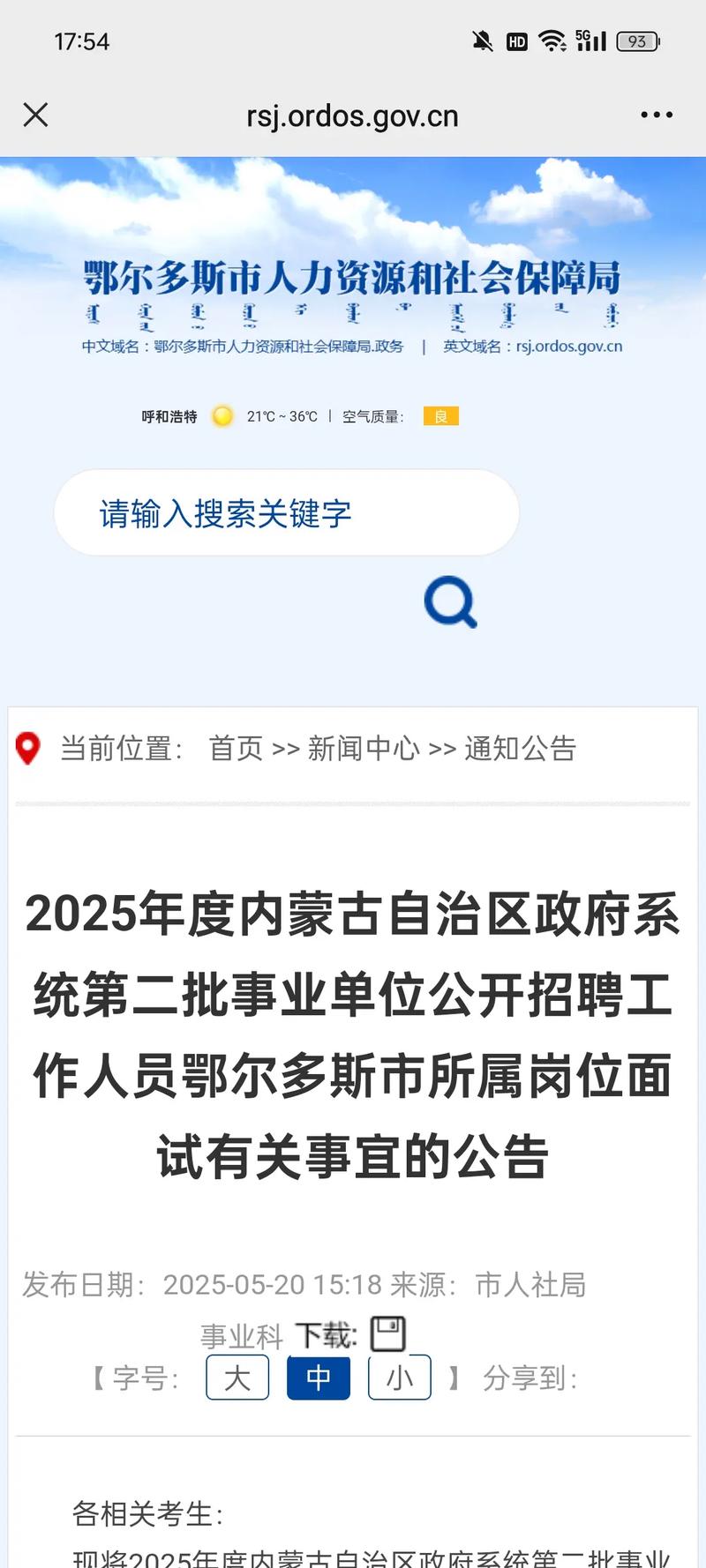Tap the red location pin beside 当前位置

pos(29,749)
